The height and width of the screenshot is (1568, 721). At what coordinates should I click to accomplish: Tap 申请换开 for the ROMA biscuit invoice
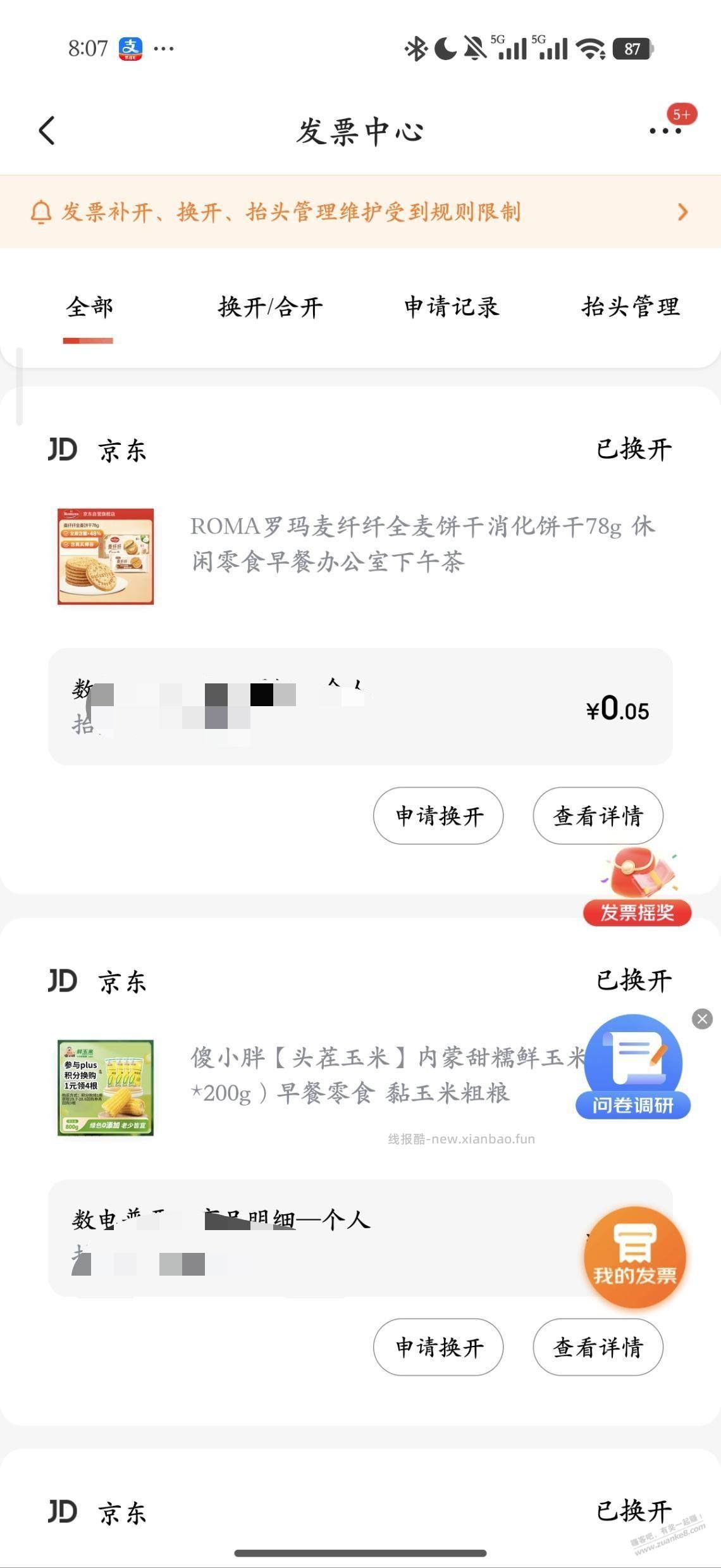[438, 816]
